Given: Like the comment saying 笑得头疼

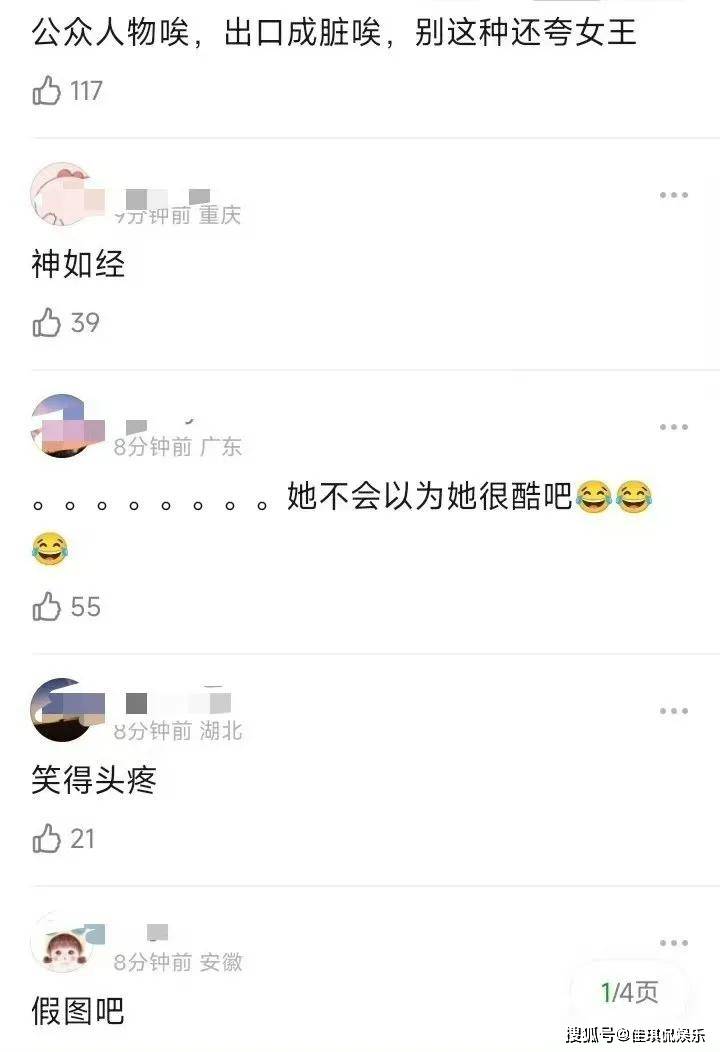Looking at the screenshot, I should point(47,838).
